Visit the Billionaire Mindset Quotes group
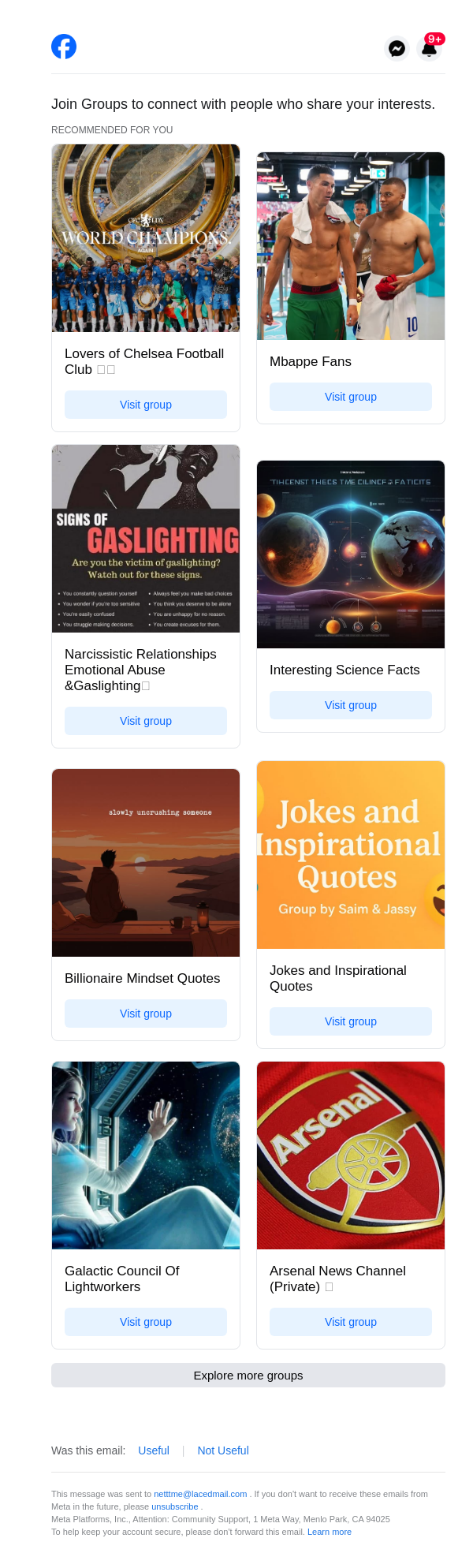This screenshot has width=473, height=1568. (146, 1014)
